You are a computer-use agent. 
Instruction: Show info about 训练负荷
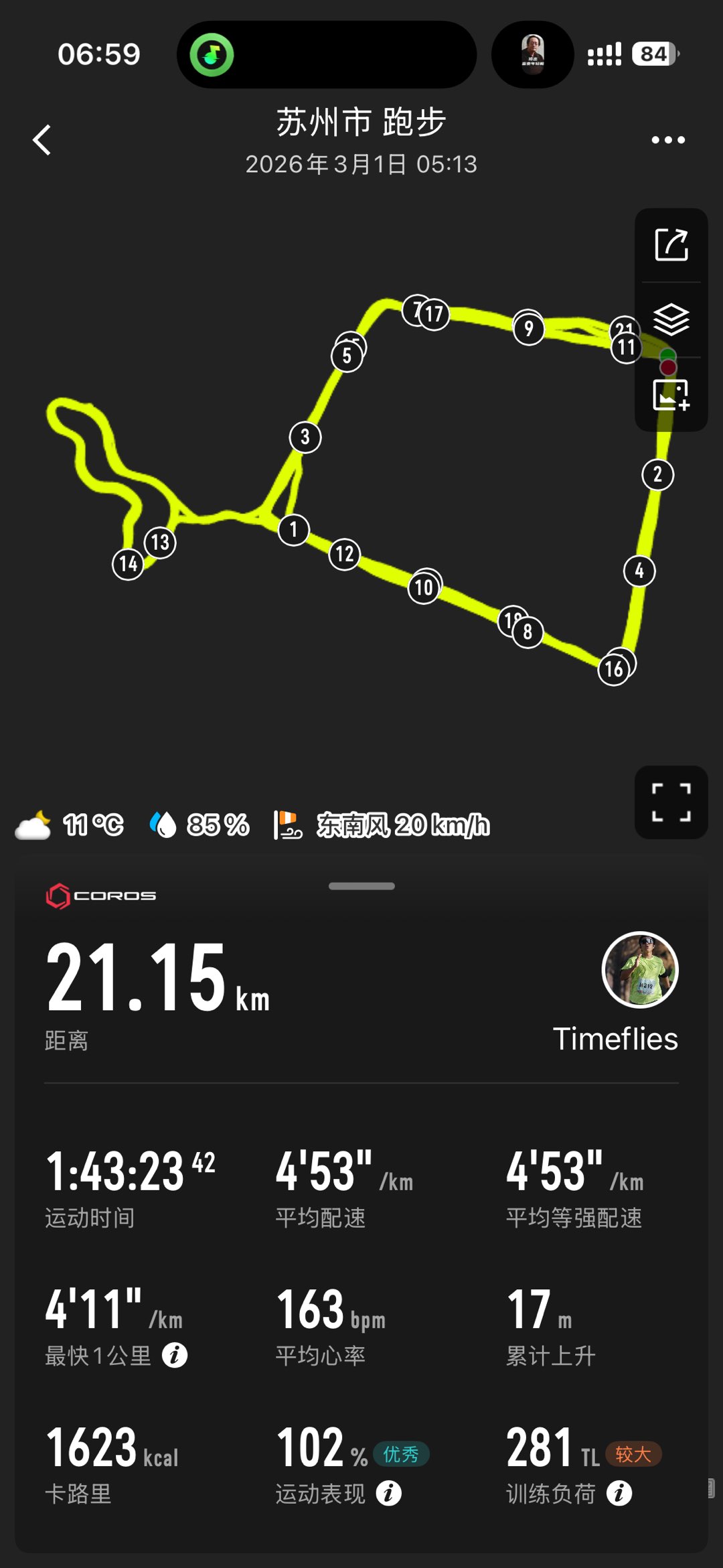click(x=619, y=1494)
